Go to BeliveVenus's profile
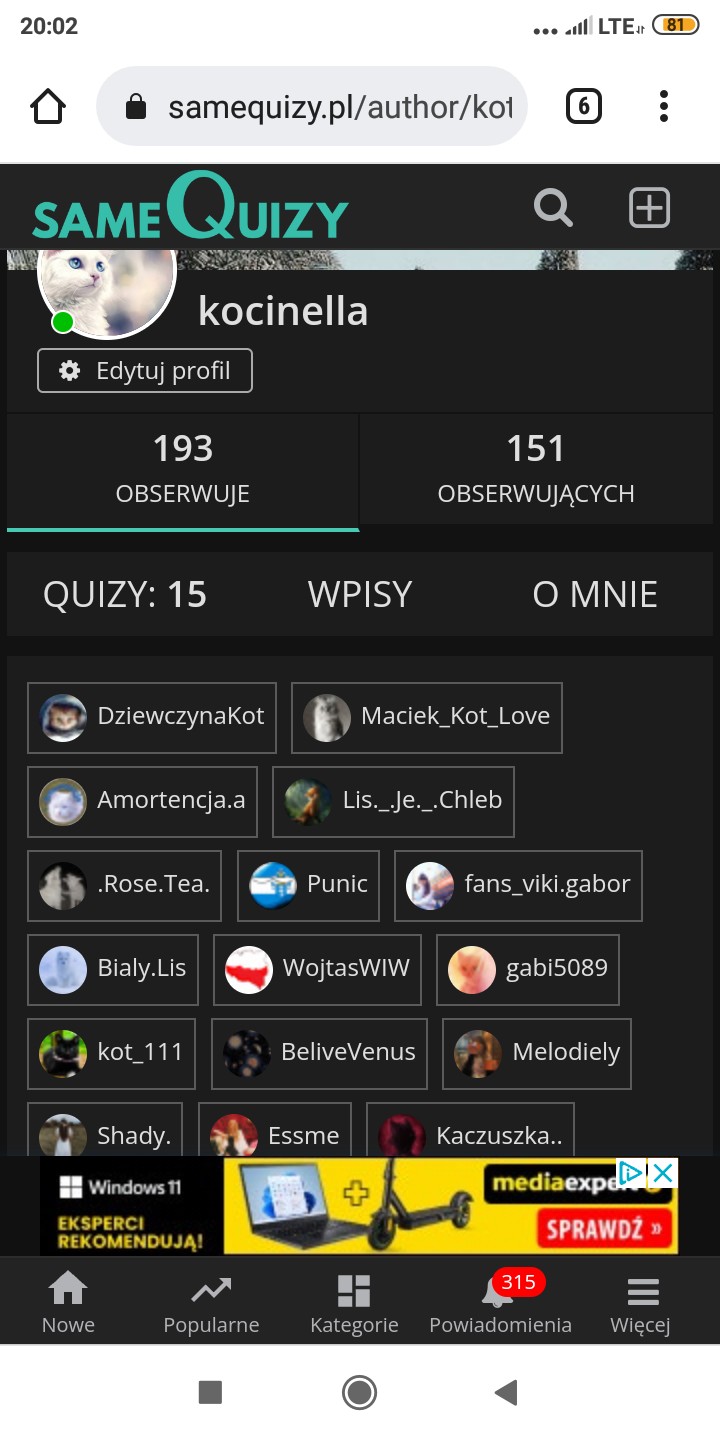The image size is (720, 1440). click(x=319, y=1053)
